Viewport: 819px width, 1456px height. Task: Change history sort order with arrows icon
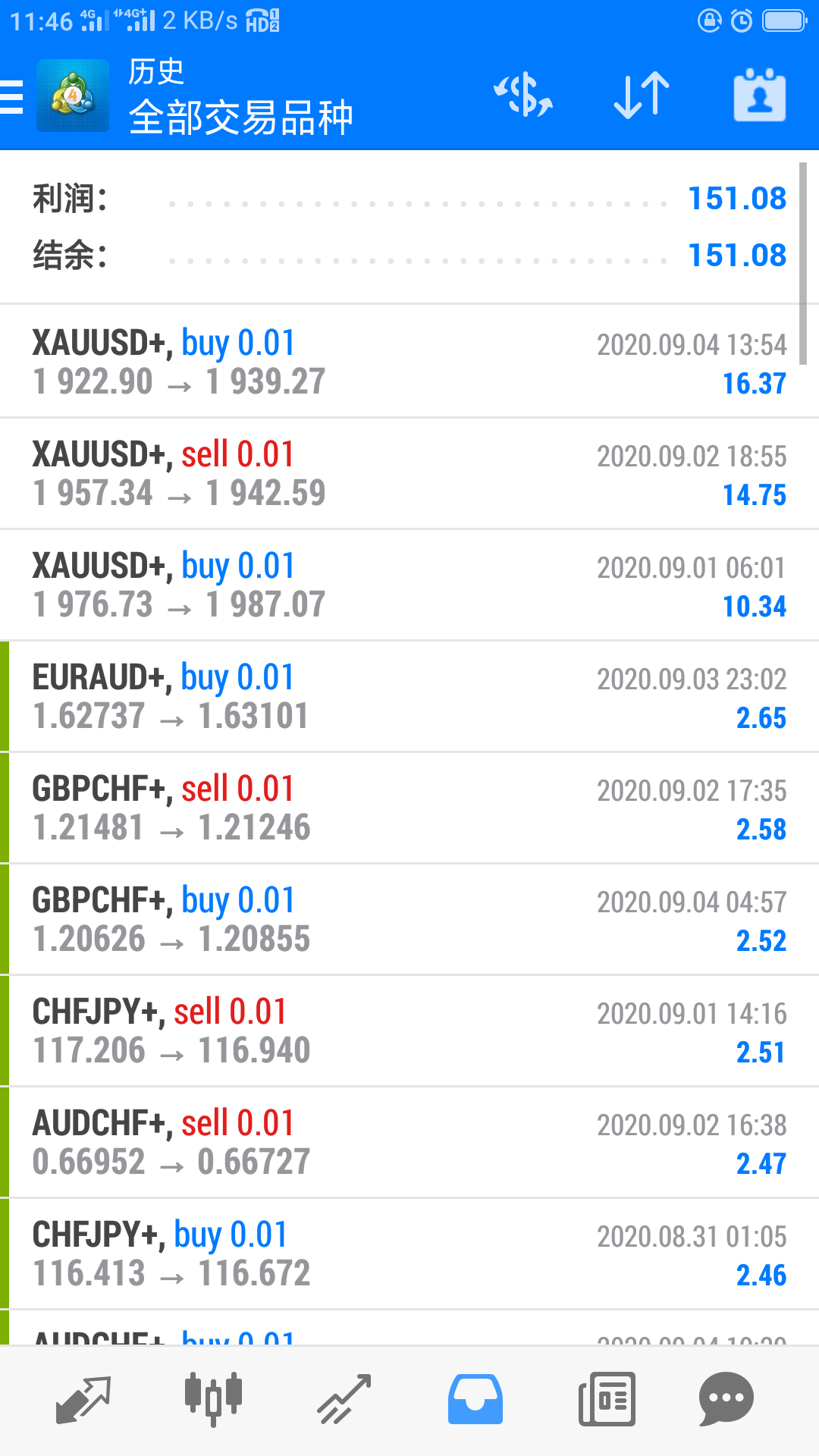coord(642,96)
